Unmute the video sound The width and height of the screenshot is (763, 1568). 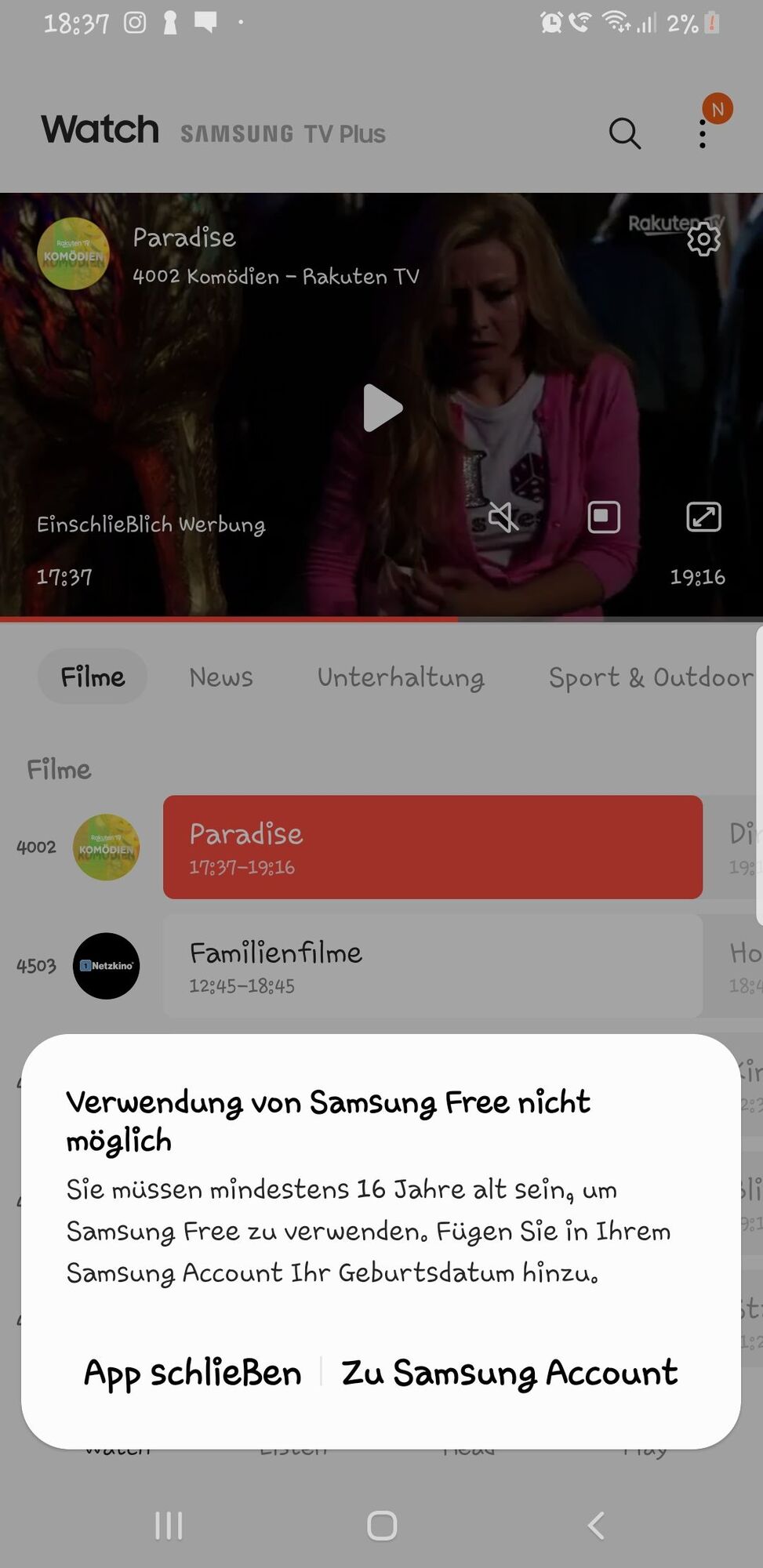[503, 517]
